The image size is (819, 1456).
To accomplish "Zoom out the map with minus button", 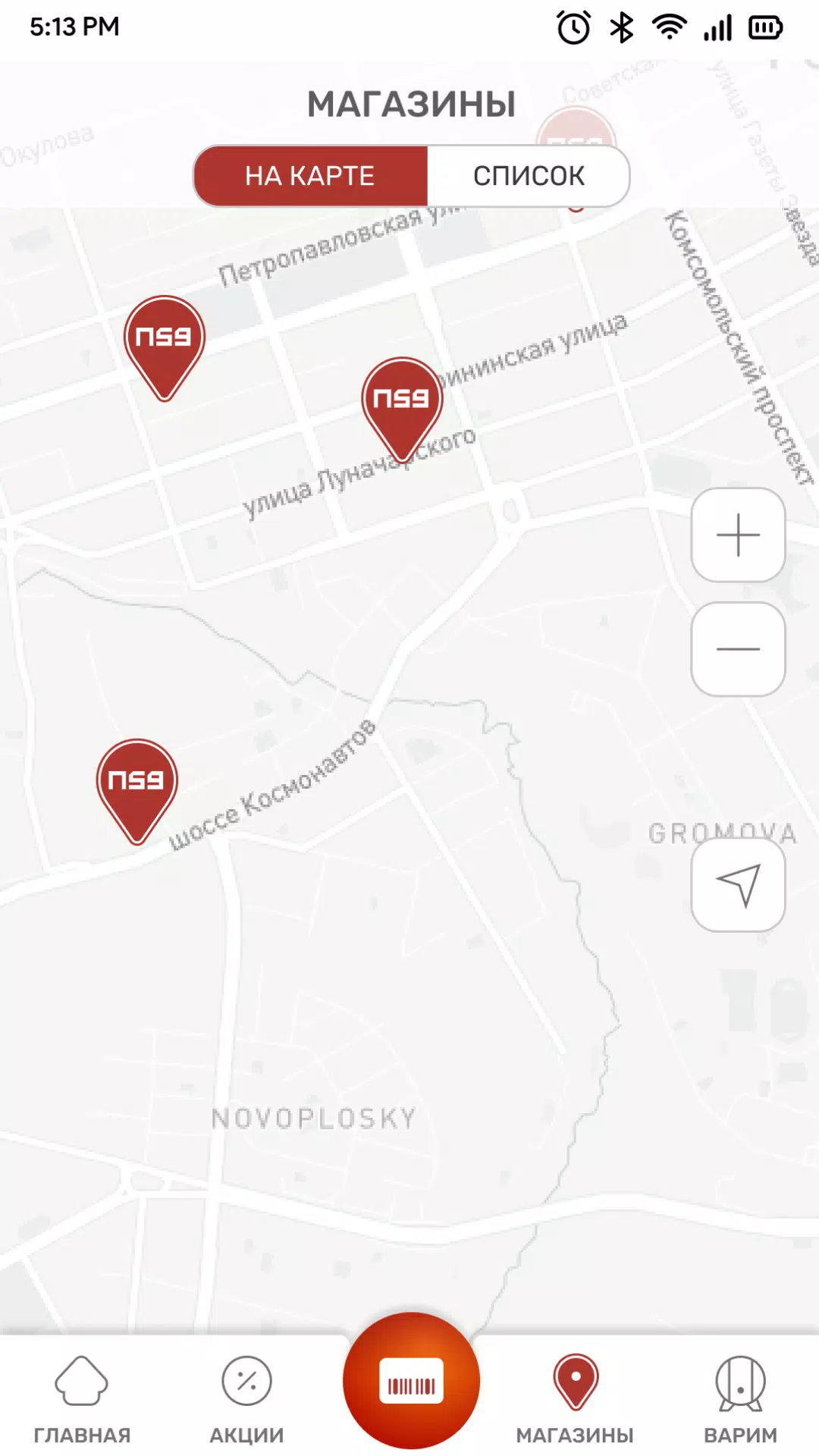I will point(738,649).
